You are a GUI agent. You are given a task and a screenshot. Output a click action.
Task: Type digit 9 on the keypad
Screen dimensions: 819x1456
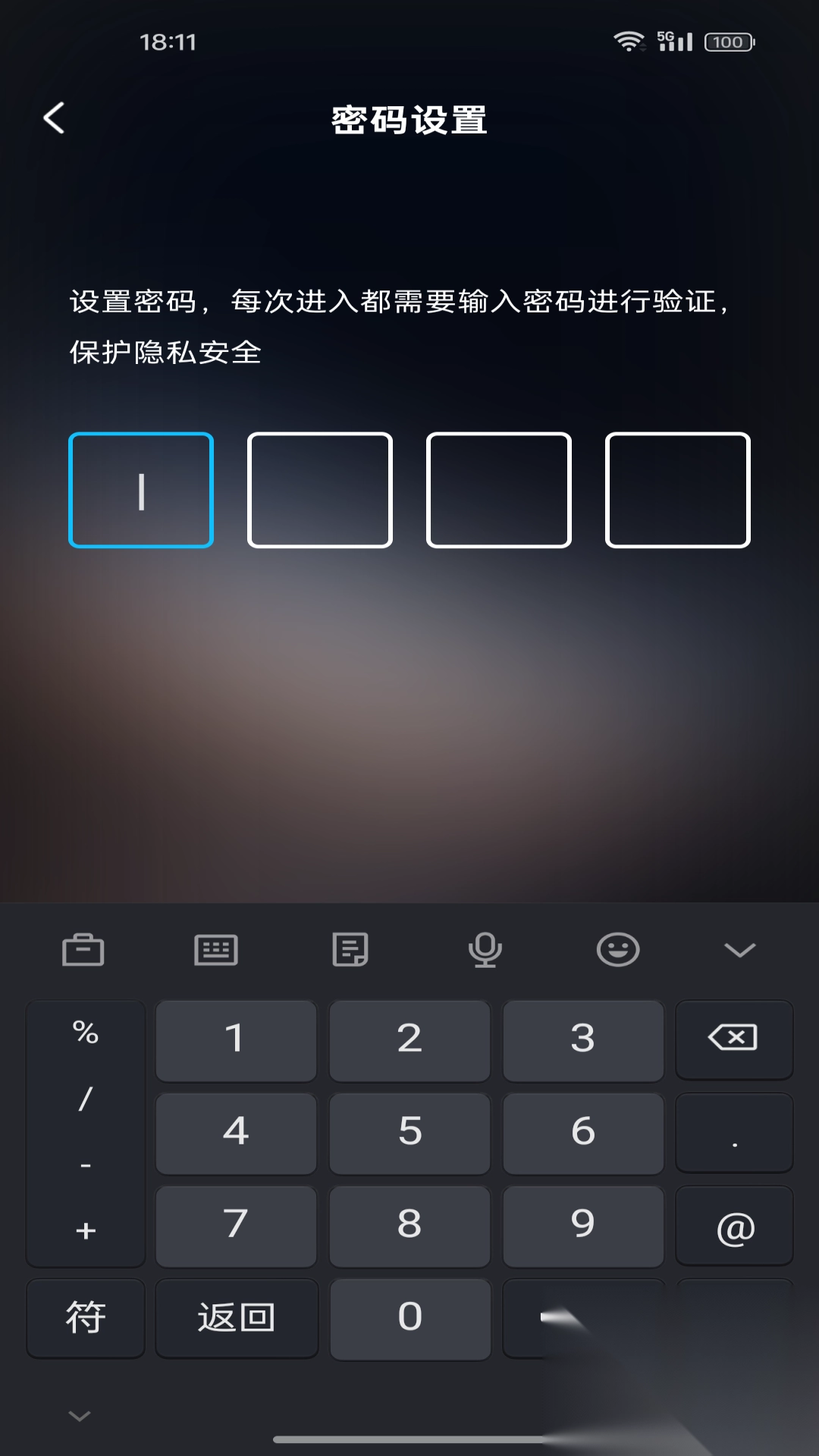tap(582, 1225)
